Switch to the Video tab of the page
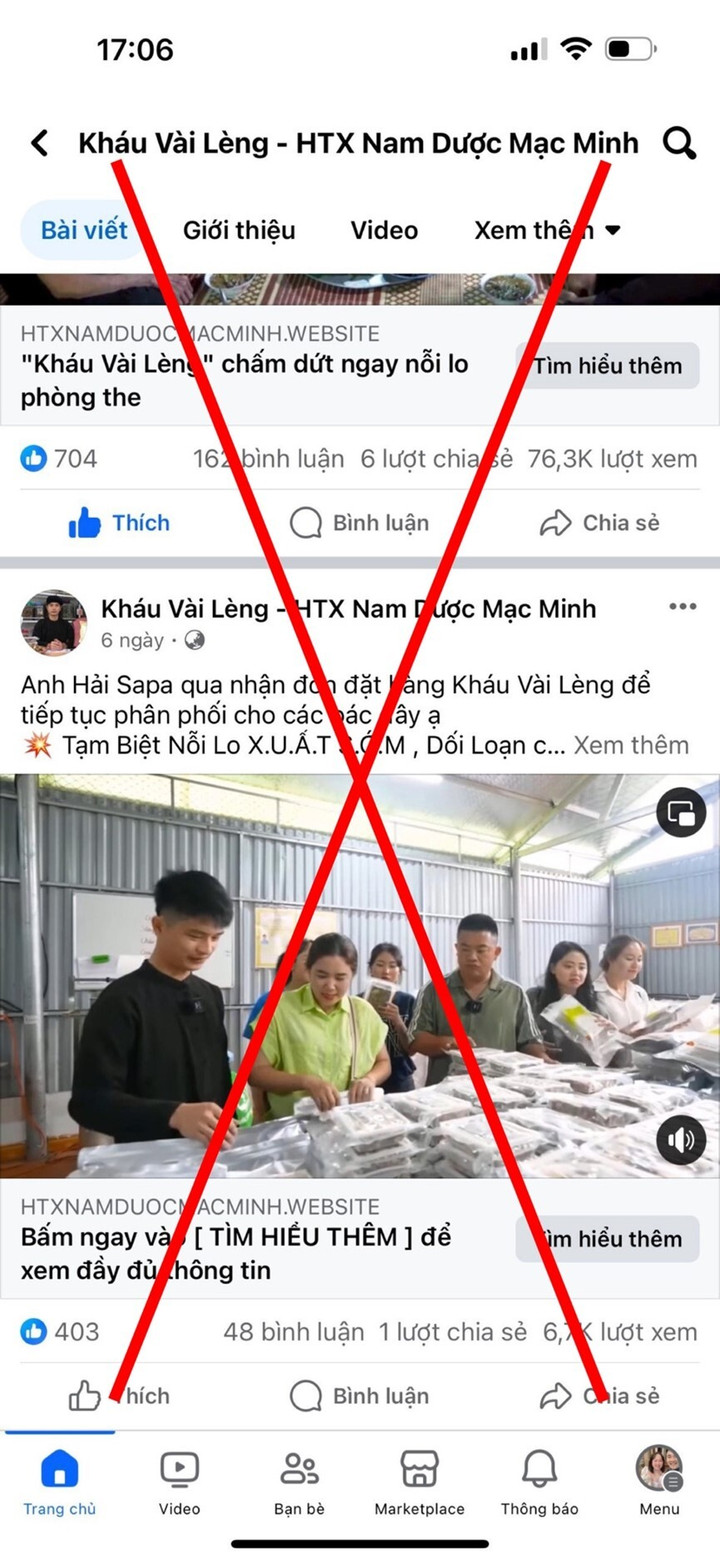Screen dimensions: 720x1562 coord(384,230)
